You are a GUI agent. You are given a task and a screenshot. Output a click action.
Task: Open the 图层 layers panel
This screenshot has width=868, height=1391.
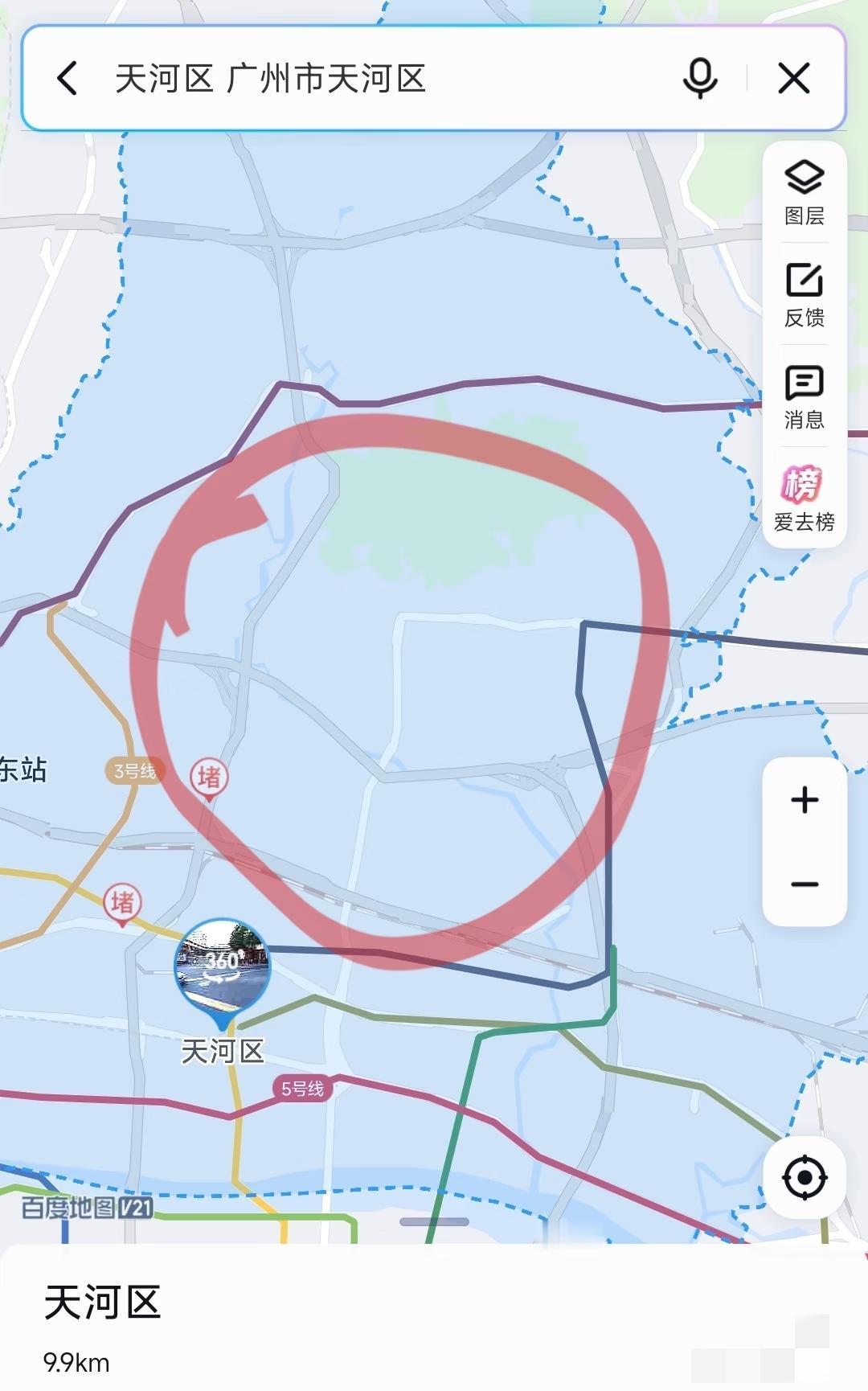(805, 191)
